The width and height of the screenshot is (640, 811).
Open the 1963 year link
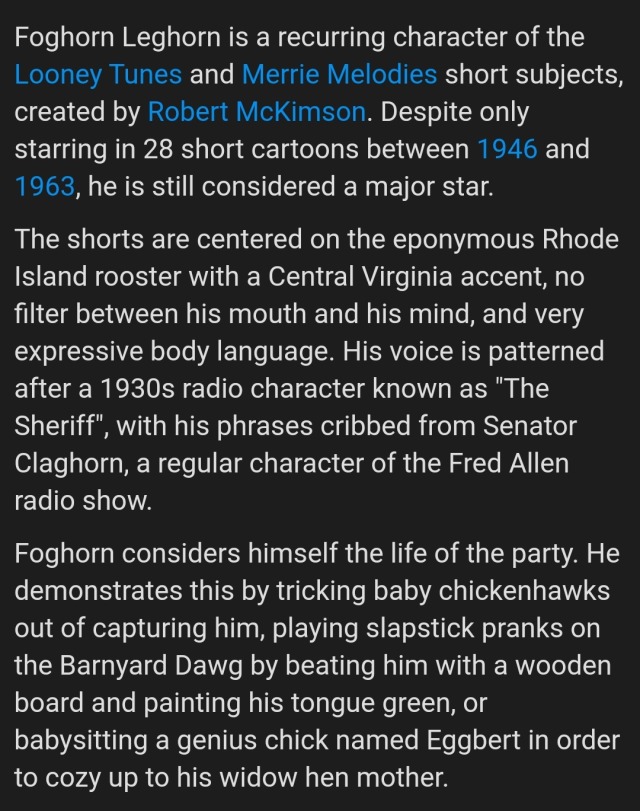coord(45,186)
